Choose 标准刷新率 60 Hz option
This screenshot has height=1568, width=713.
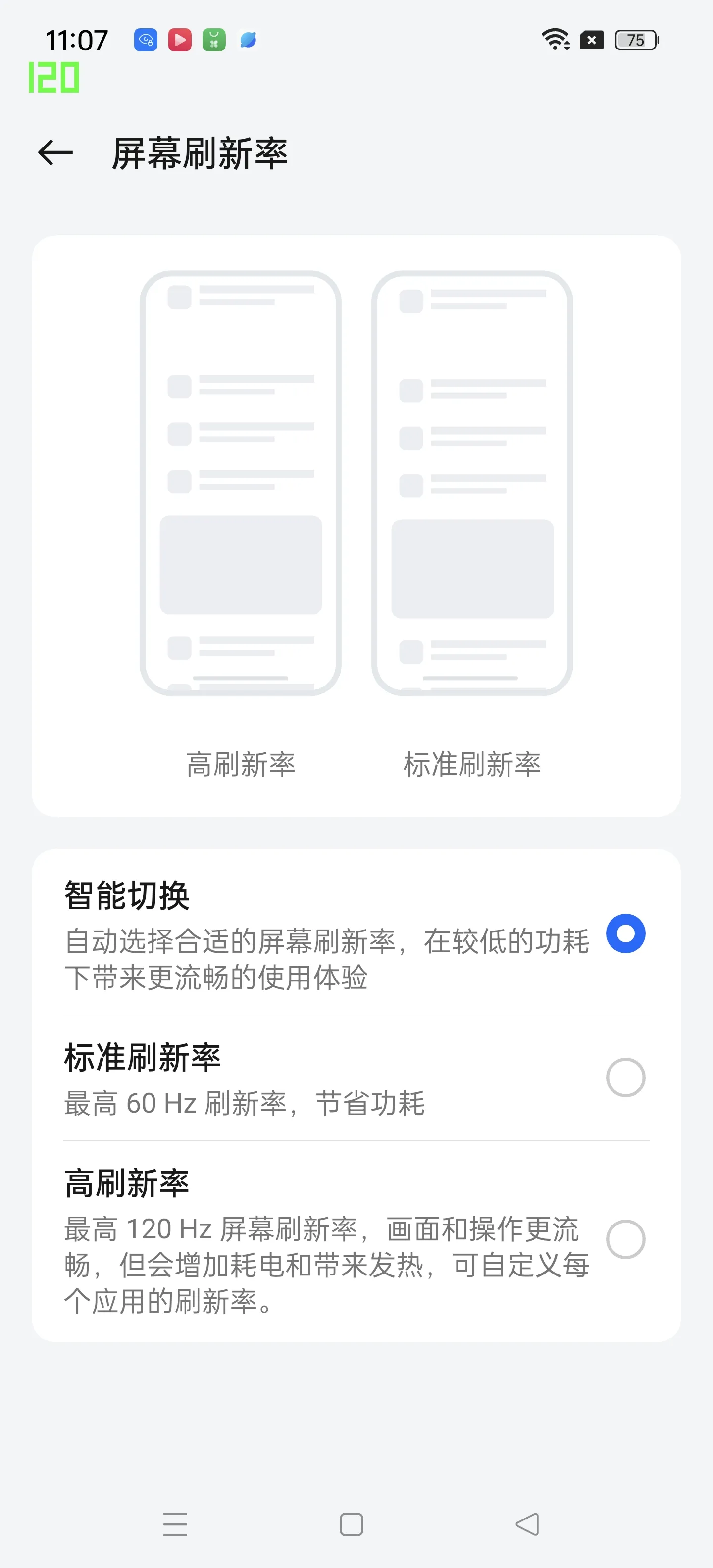(x=625, y=1078)
